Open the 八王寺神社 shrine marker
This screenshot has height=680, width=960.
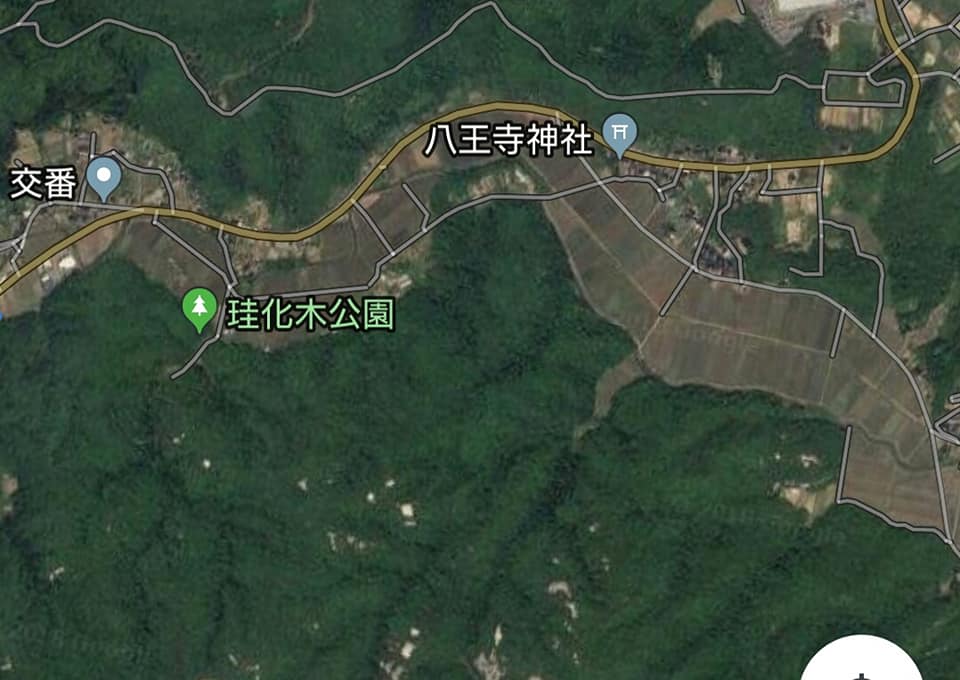(621, 133)
